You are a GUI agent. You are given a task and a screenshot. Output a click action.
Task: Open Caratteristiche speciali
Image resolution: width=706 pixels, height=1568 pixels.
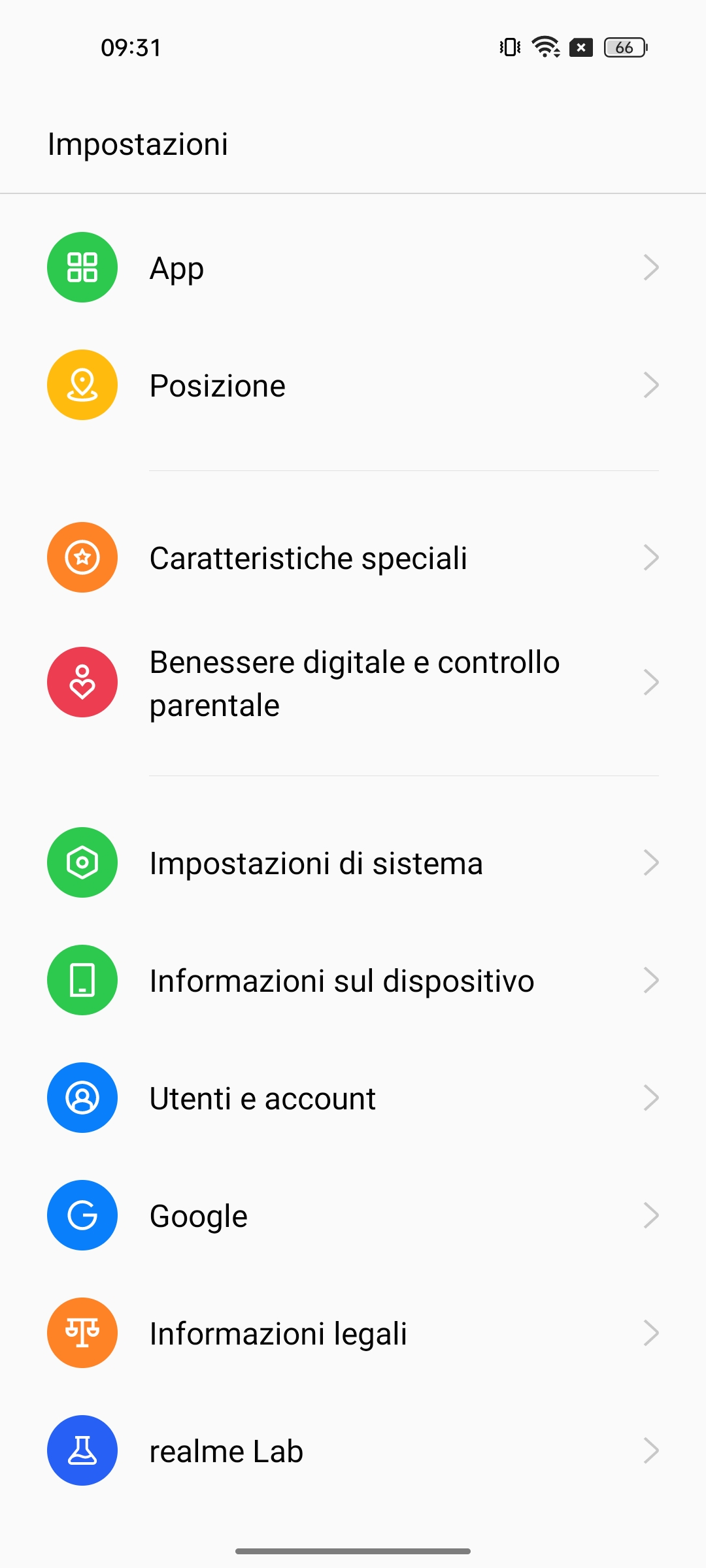tap(353, 558)
